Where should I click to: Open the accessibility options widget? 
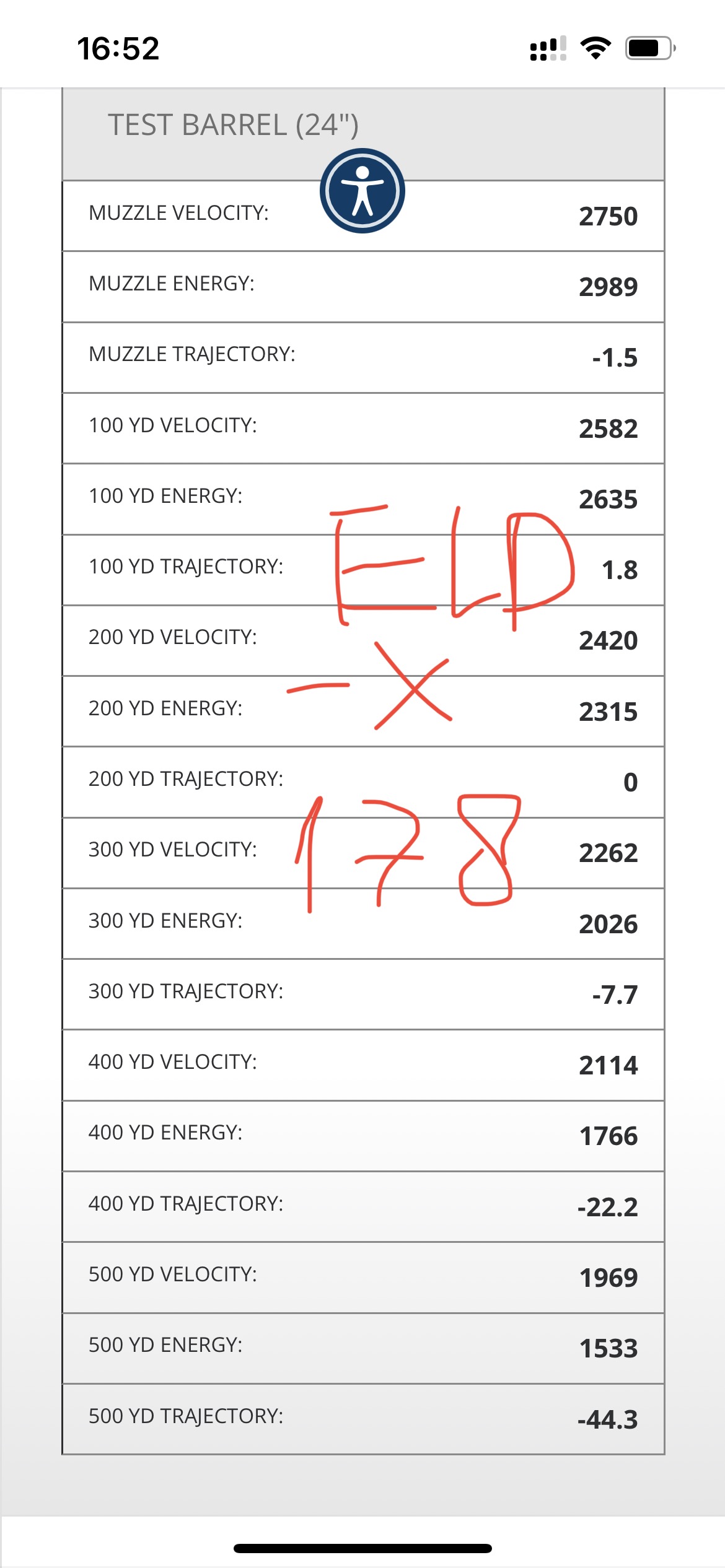pos(362,191)
